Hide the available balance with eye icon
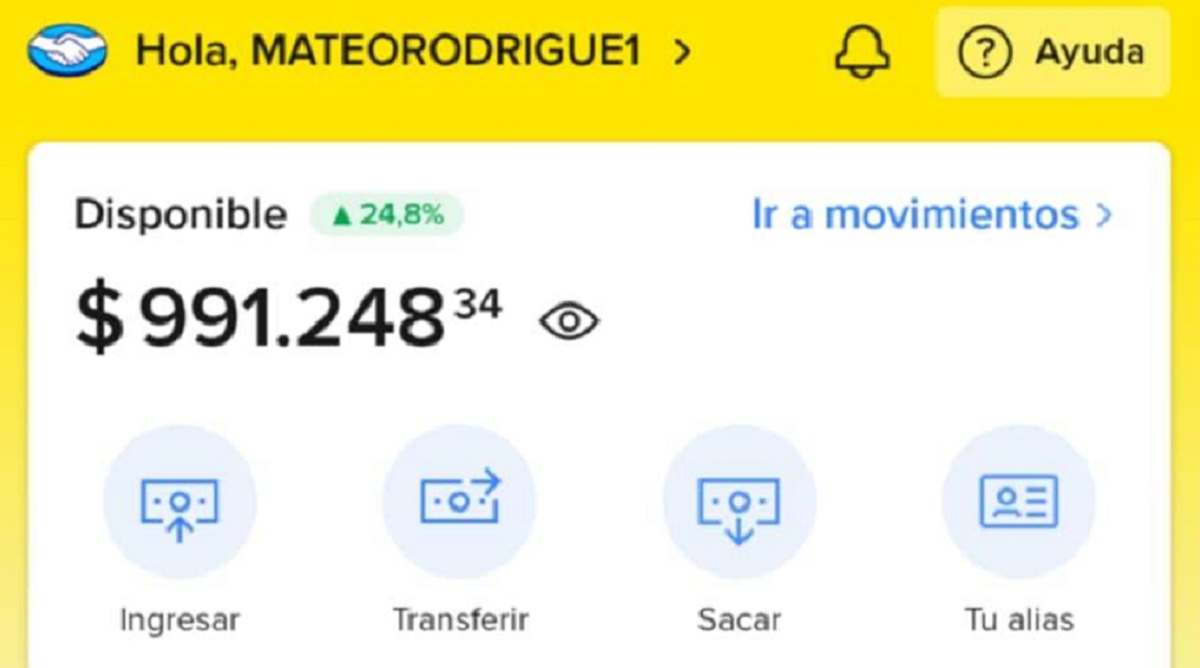Screen dimensions: 1200x668 point(569,321)
